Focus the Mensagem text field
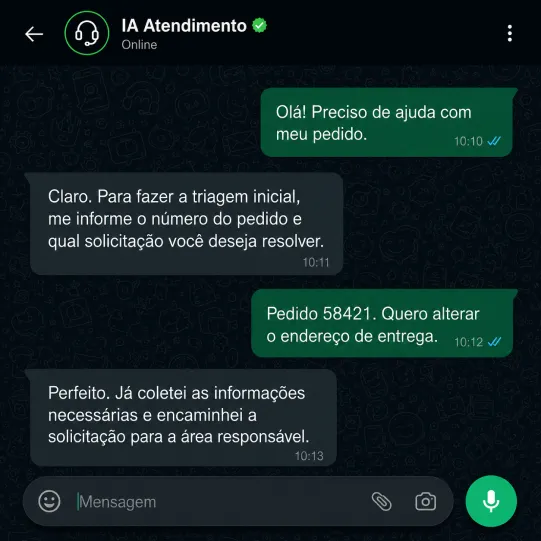 [221, 502]
